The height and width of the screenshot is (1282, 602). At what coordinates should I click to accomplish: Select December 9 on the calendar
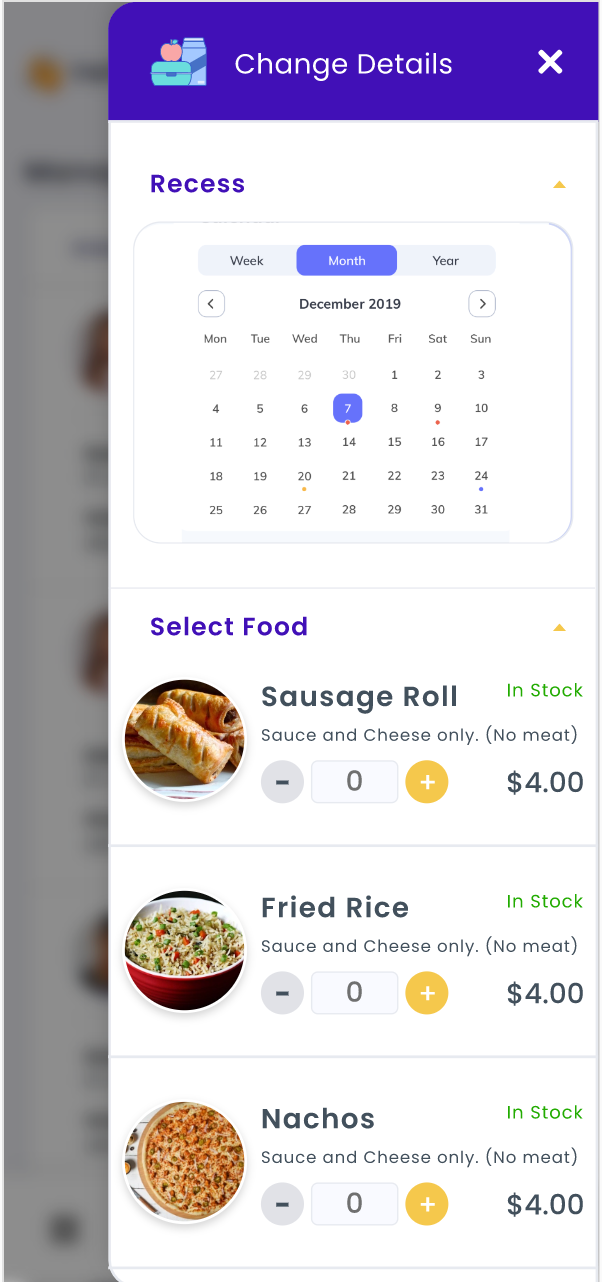(438, 408)
